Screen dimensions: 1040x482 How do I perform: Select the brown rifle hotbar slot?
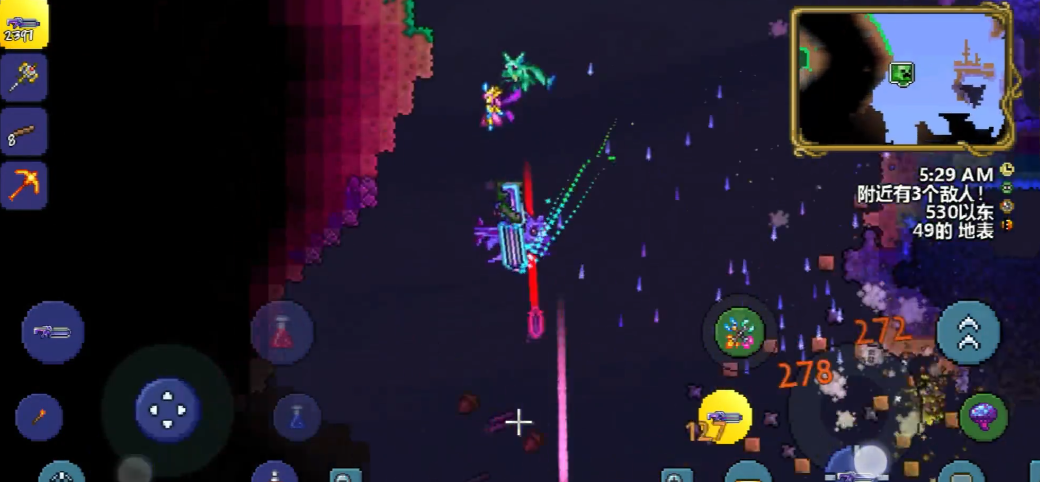[x=23, y=131]
